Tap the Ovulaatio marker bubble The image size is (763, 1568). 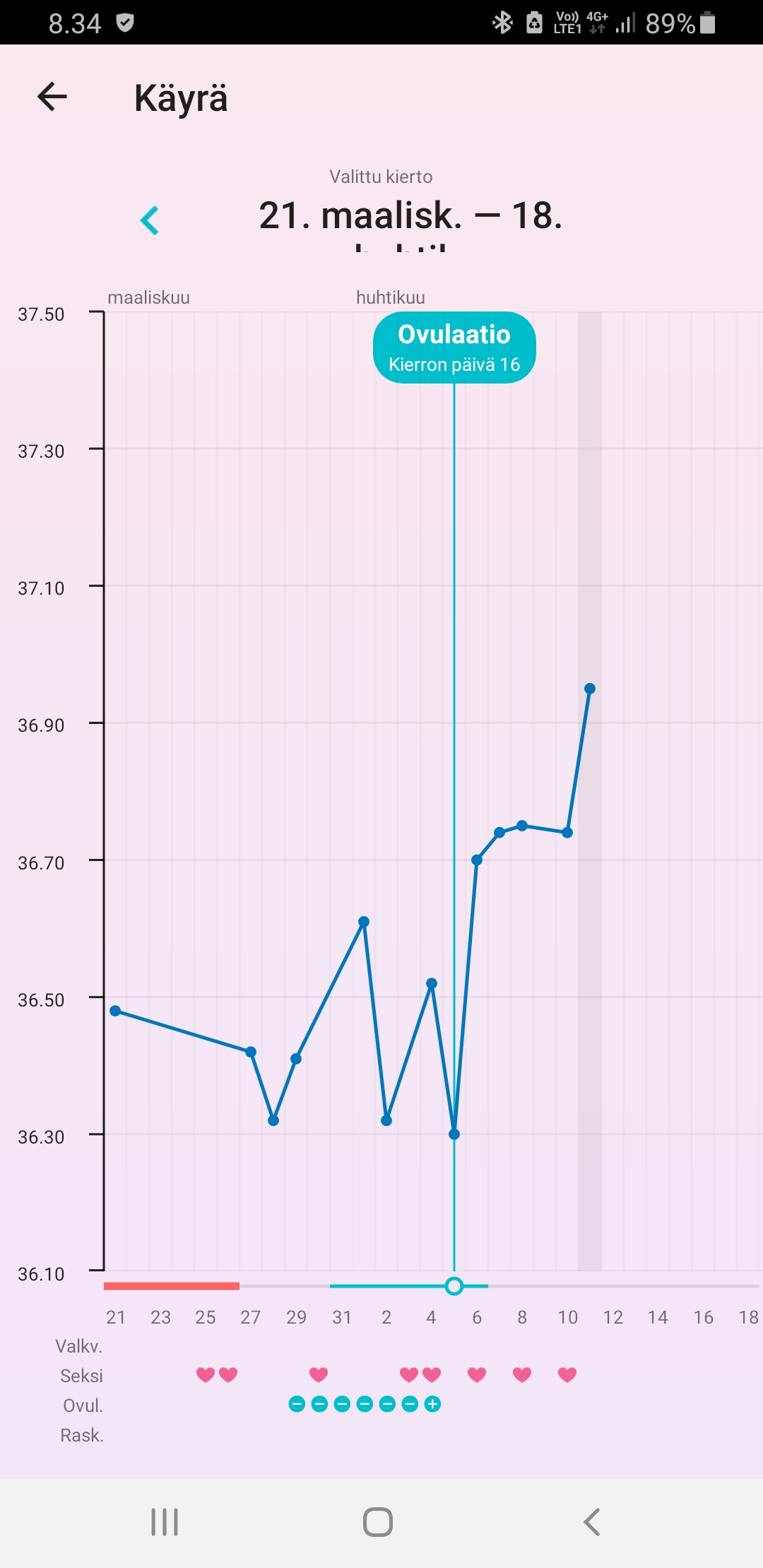[454, 348]
